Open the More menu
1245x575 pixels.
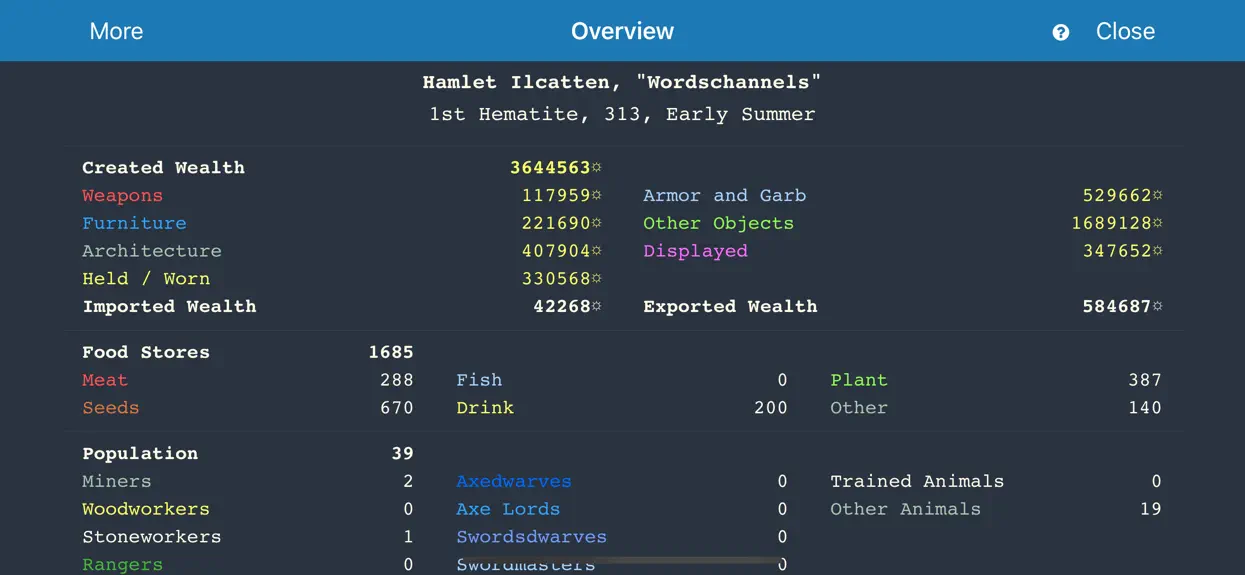point(116,31)
